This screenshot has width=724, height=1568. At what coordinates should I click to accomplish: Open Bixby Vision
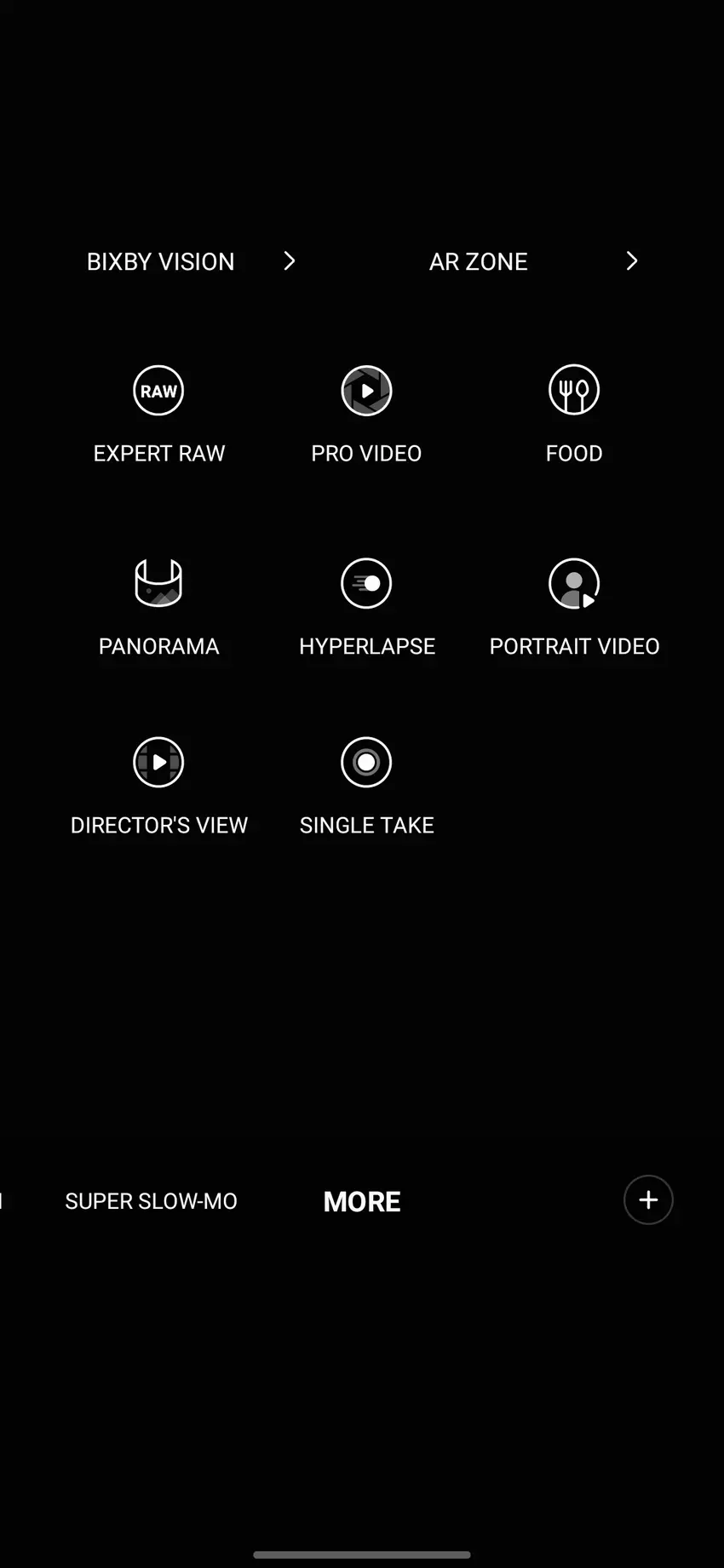[x=189, y=261]
